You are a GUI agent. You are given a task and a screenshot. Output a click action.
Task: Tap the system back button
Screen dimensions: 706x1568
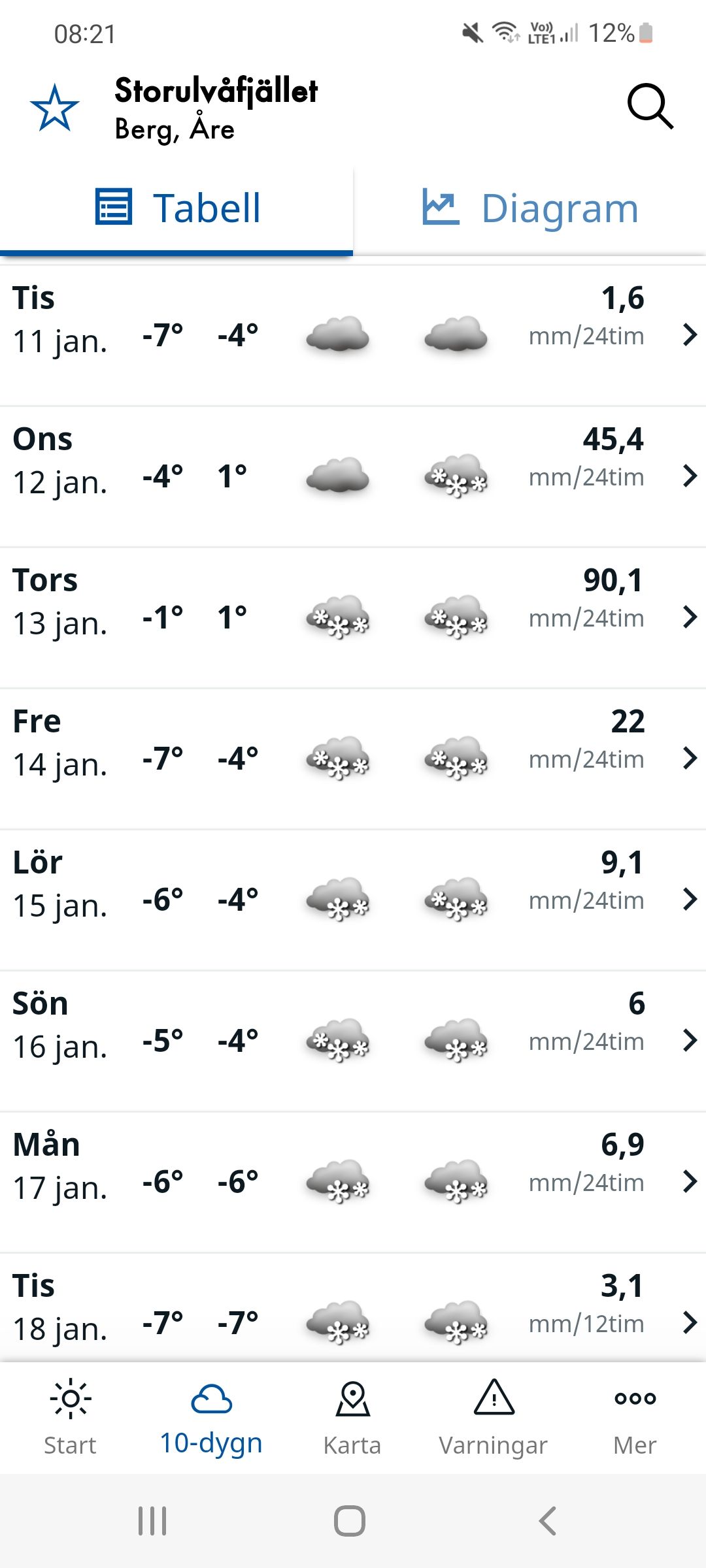548,1521
